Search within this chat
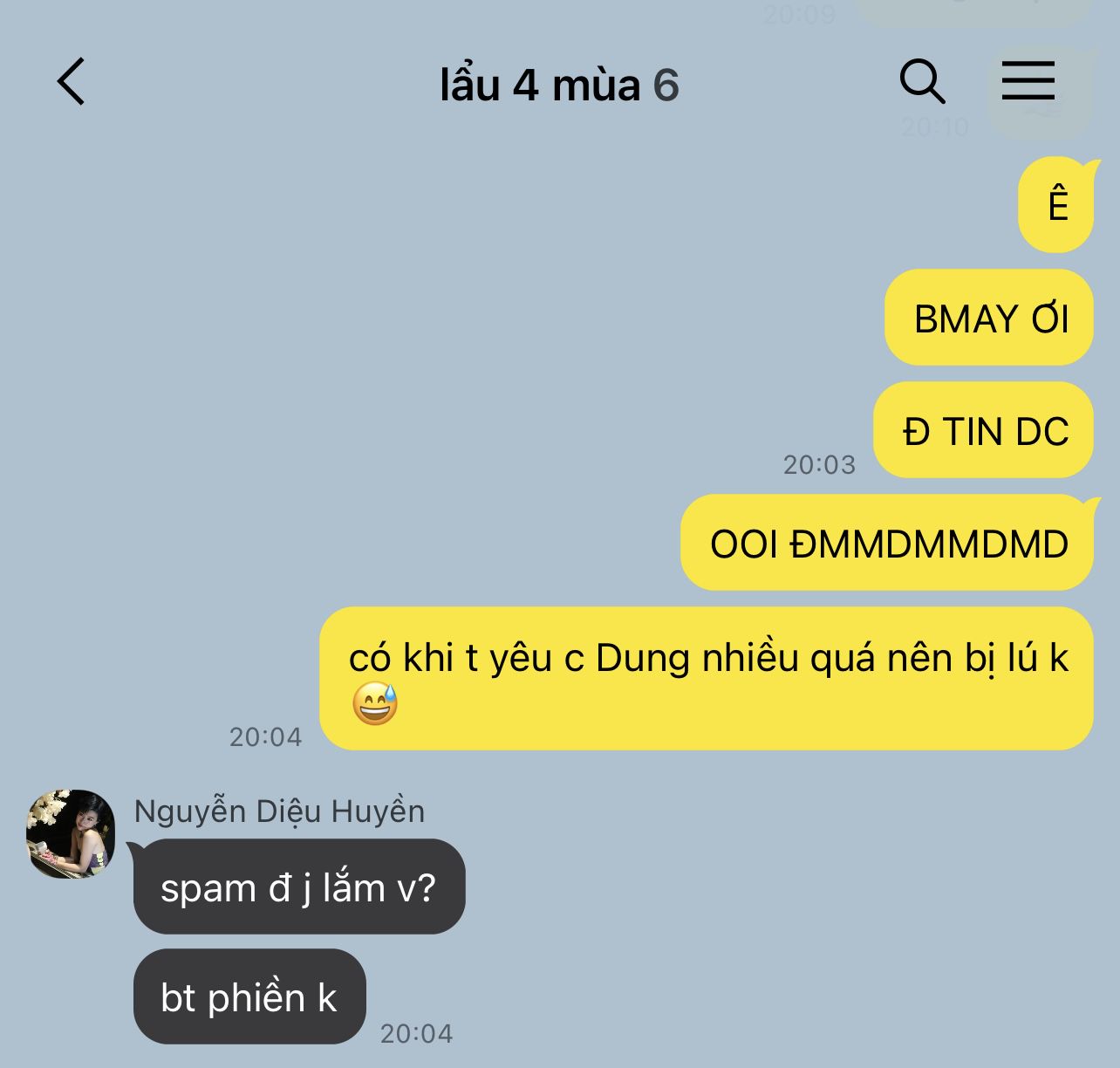This screenshot has height=1068, width=1120. [922, 82]
